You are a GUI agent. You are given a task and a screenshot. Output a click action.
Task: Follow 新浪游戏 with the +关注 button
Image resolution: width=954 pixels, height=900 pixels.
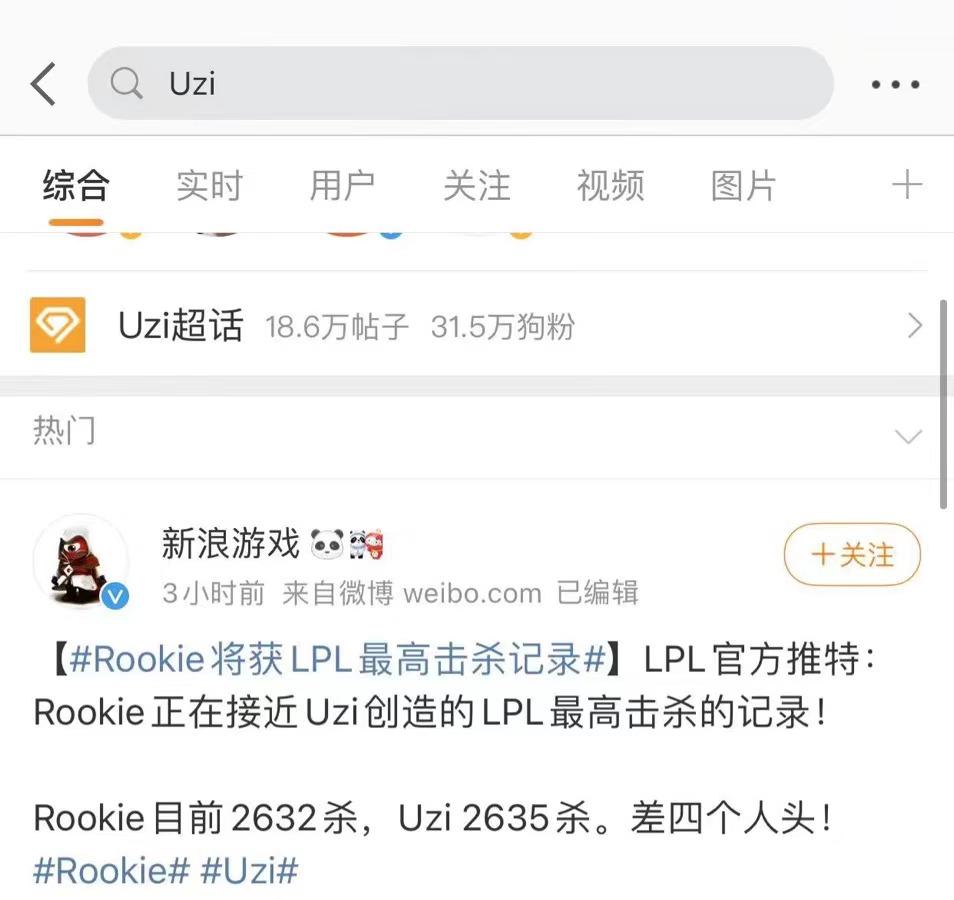pos(852,554)
